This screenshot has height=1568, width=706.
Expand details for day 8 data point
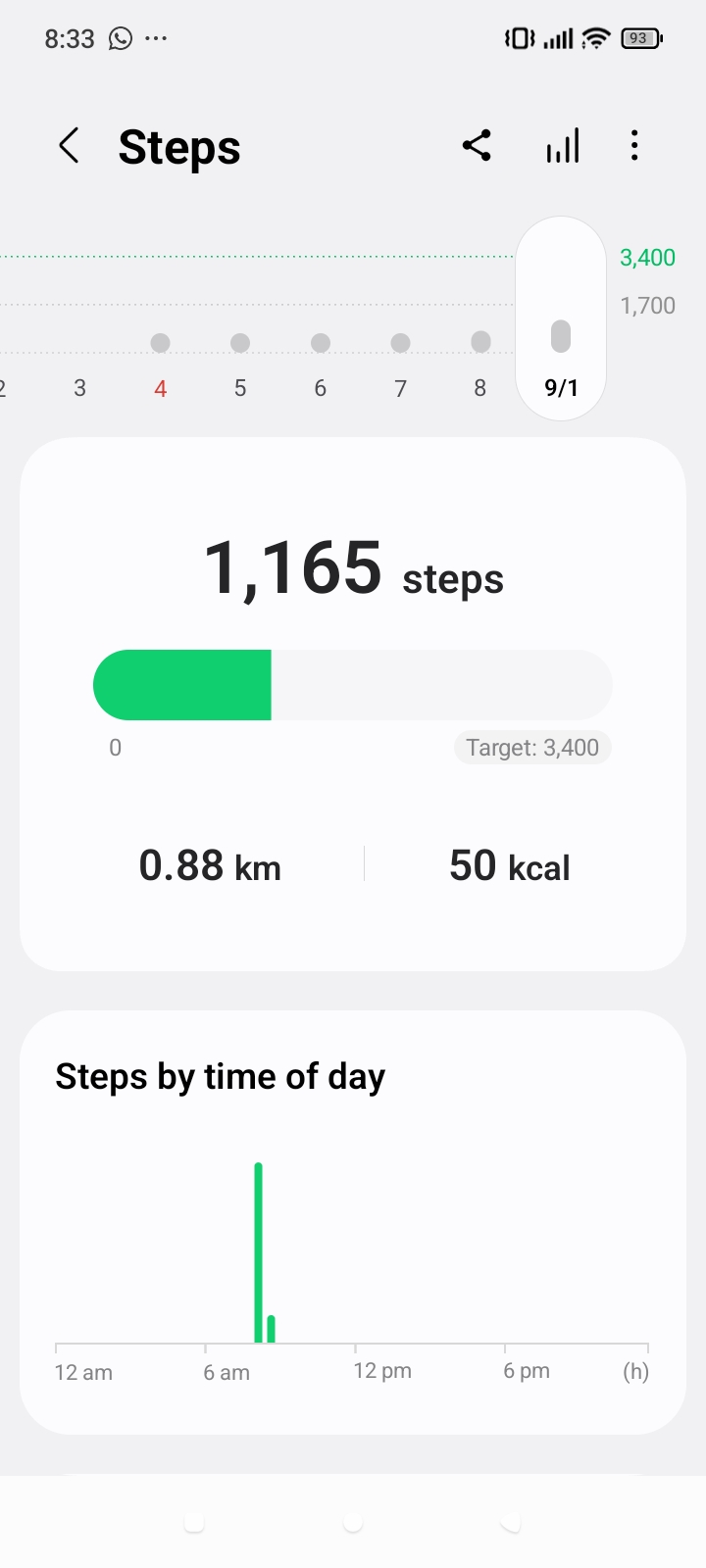(480, 363)
